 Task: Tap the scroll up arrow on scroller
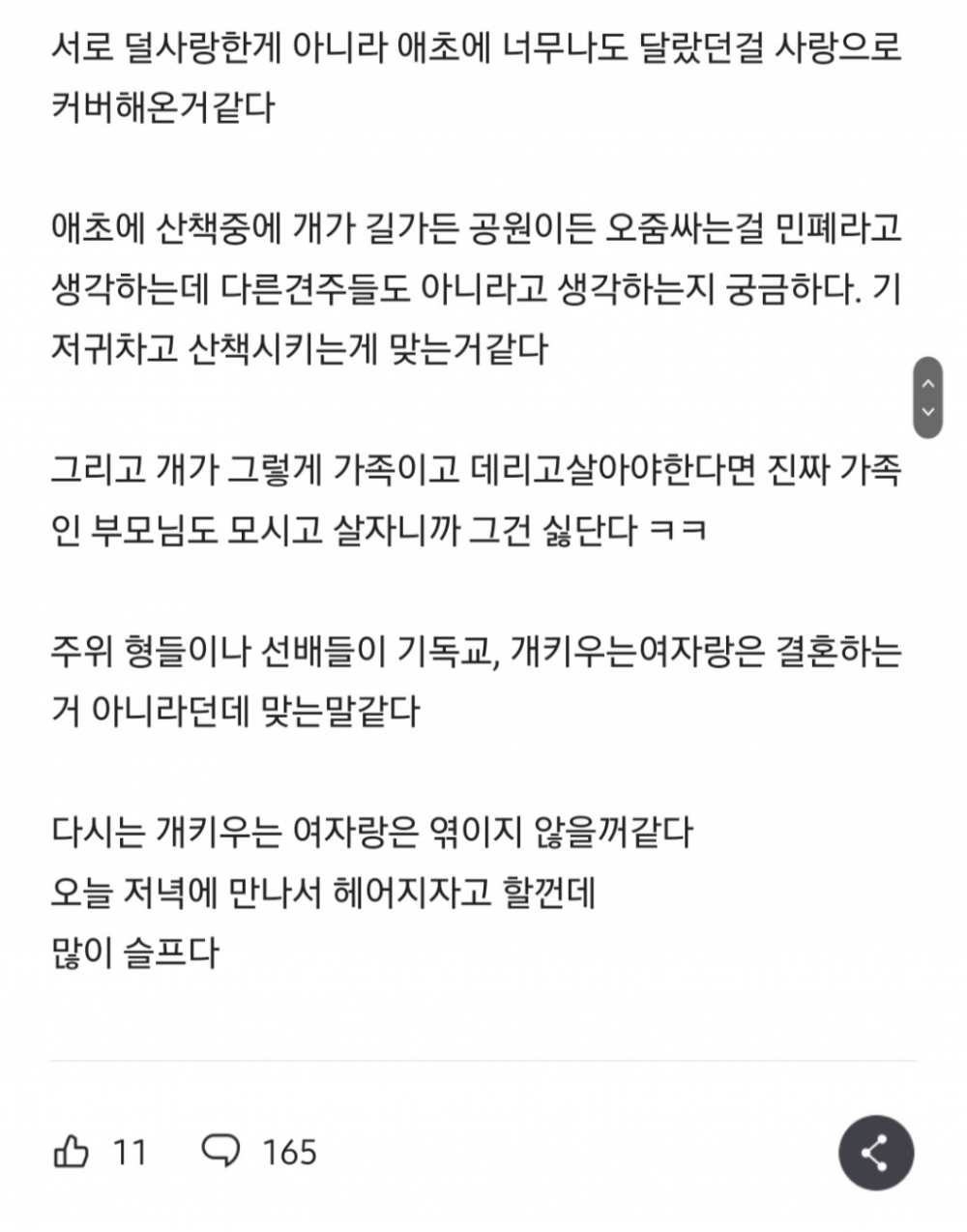927,383
